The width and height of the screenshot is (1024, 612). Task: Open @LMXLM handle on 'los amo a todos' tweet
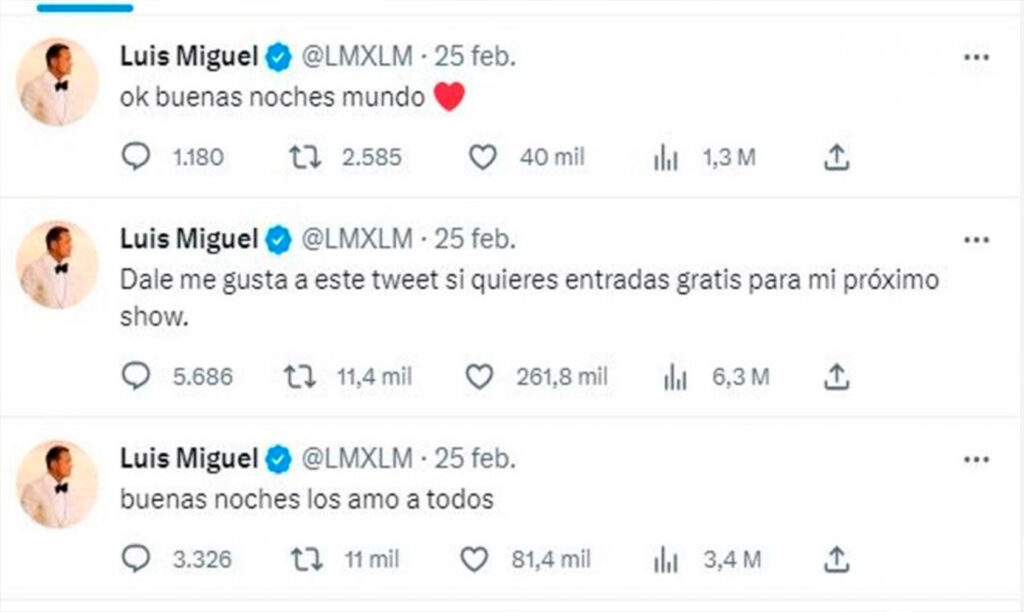(356, 459)
